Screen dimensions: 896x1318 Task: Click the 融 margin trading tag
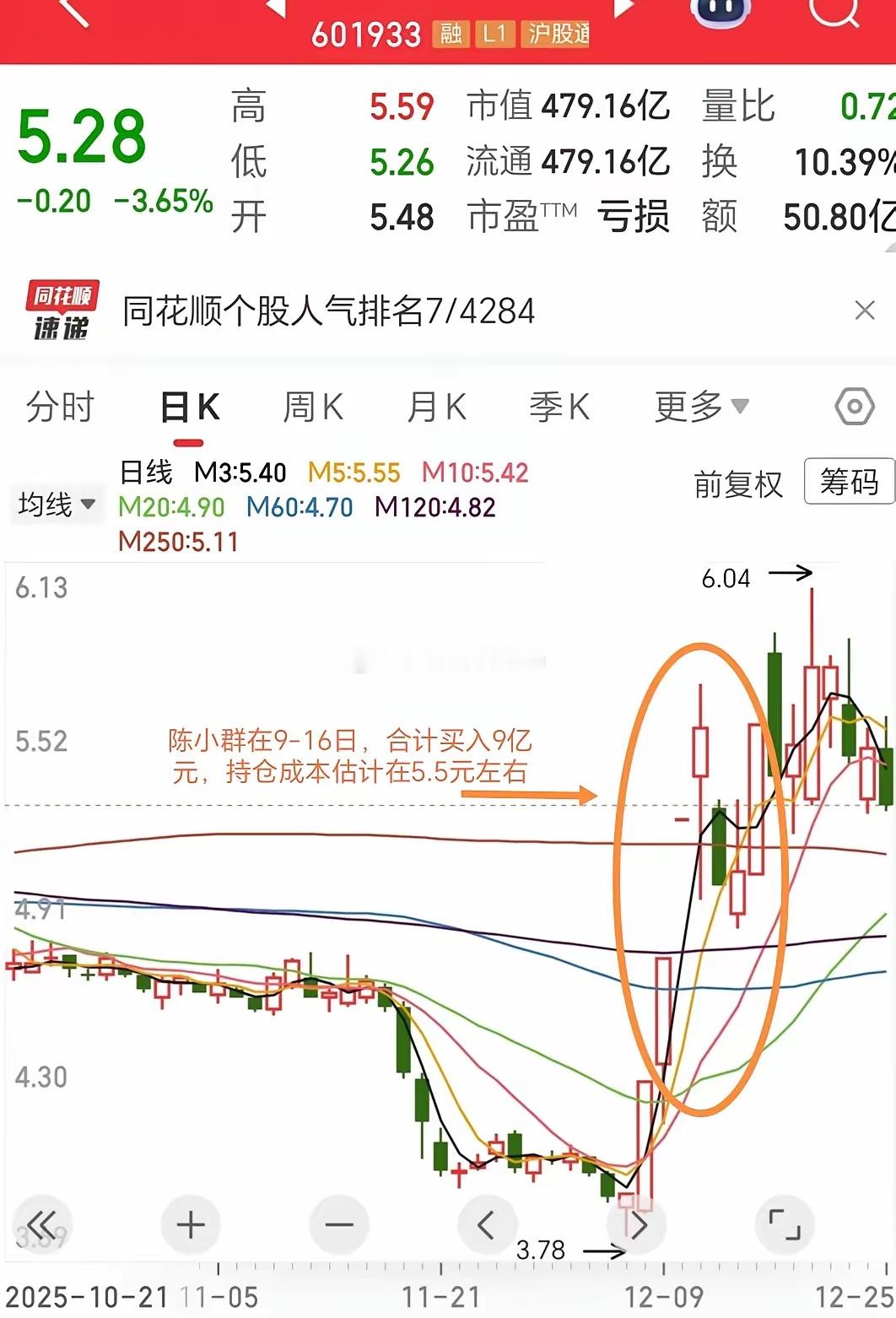[450, 35]
